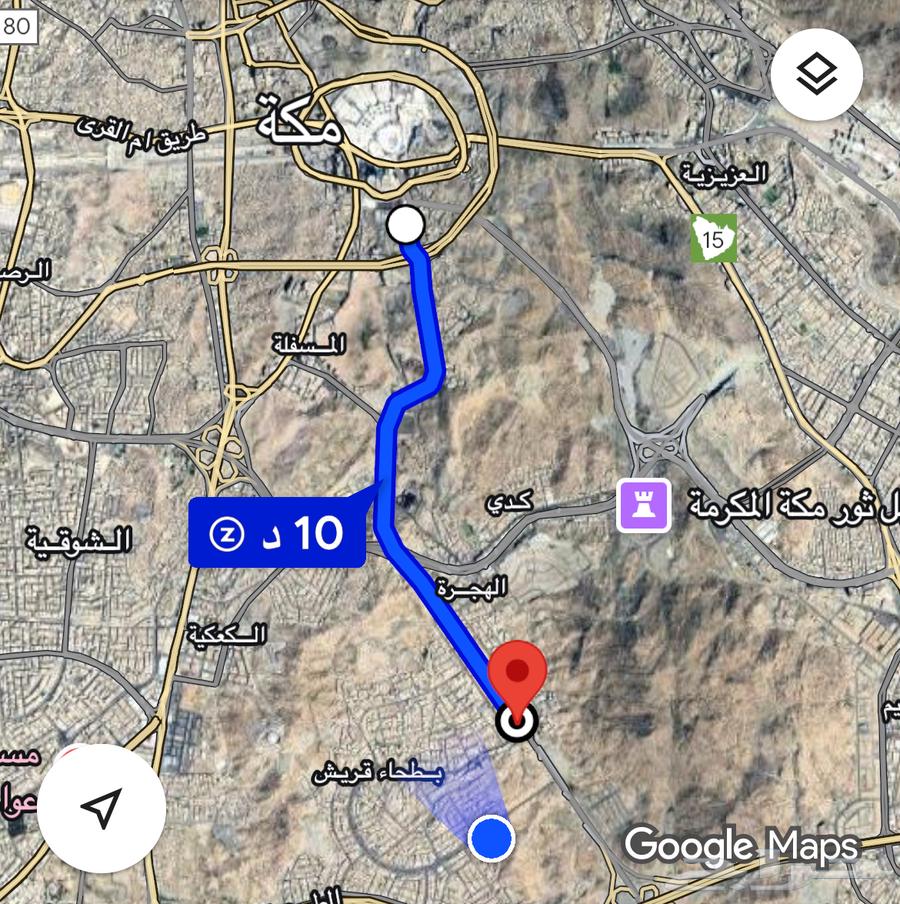The width and height of the screenshot is (900, 904).
Task: Open the map layers button
Action: pyautogui.click(x=817, y=75)
